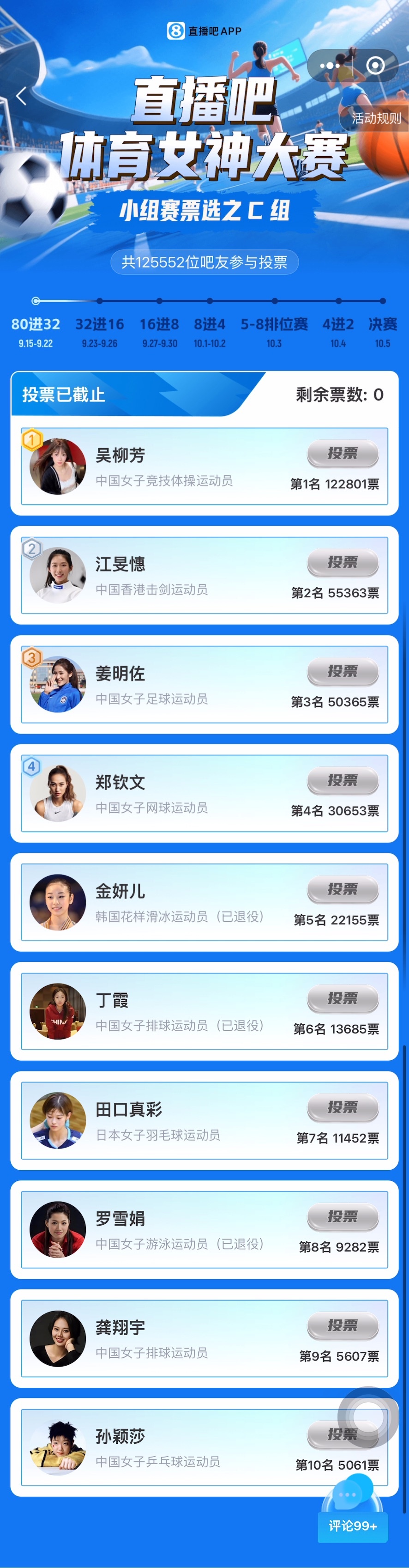The image size is (409, 1568).
Task: Tap the floating assistive circle button
Action: pyautogui.click(x=367, y=1417)
